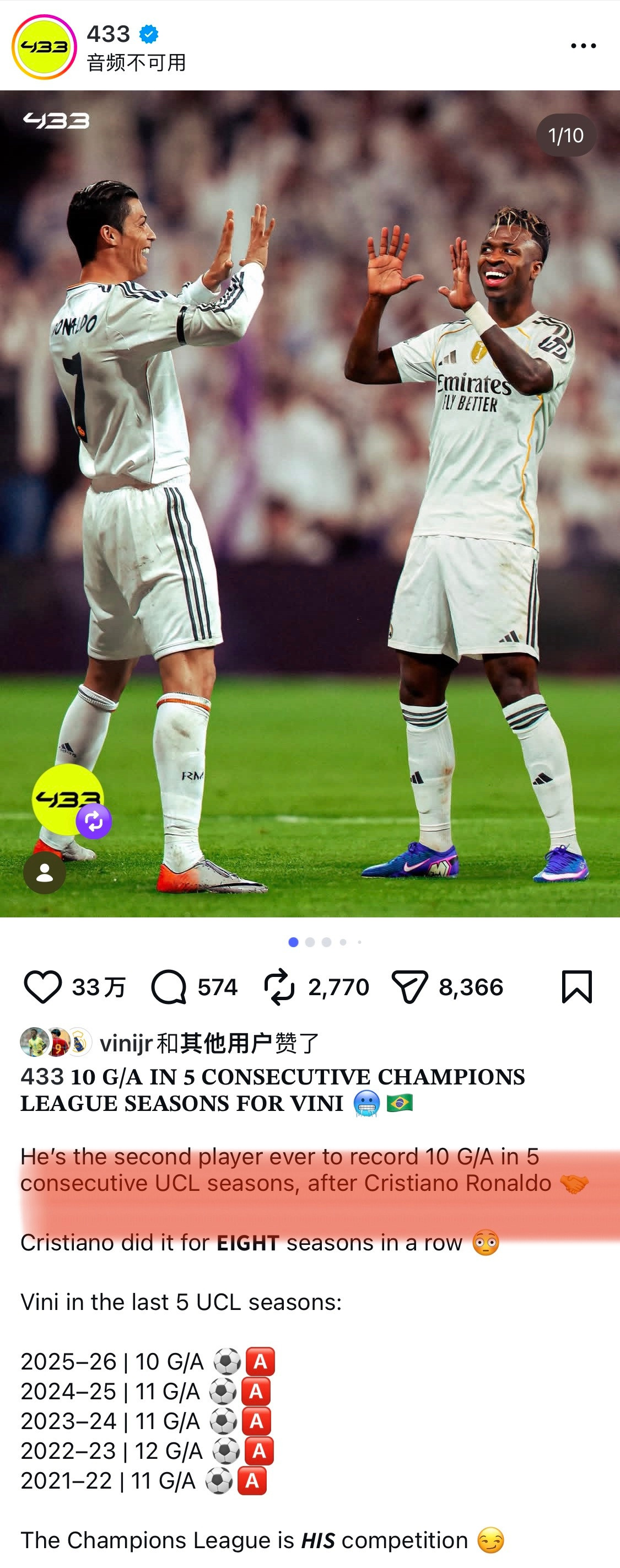The image size is (620, 1568).
Task: Open vinijr's profile from likes line
Action: [126, 1043]
